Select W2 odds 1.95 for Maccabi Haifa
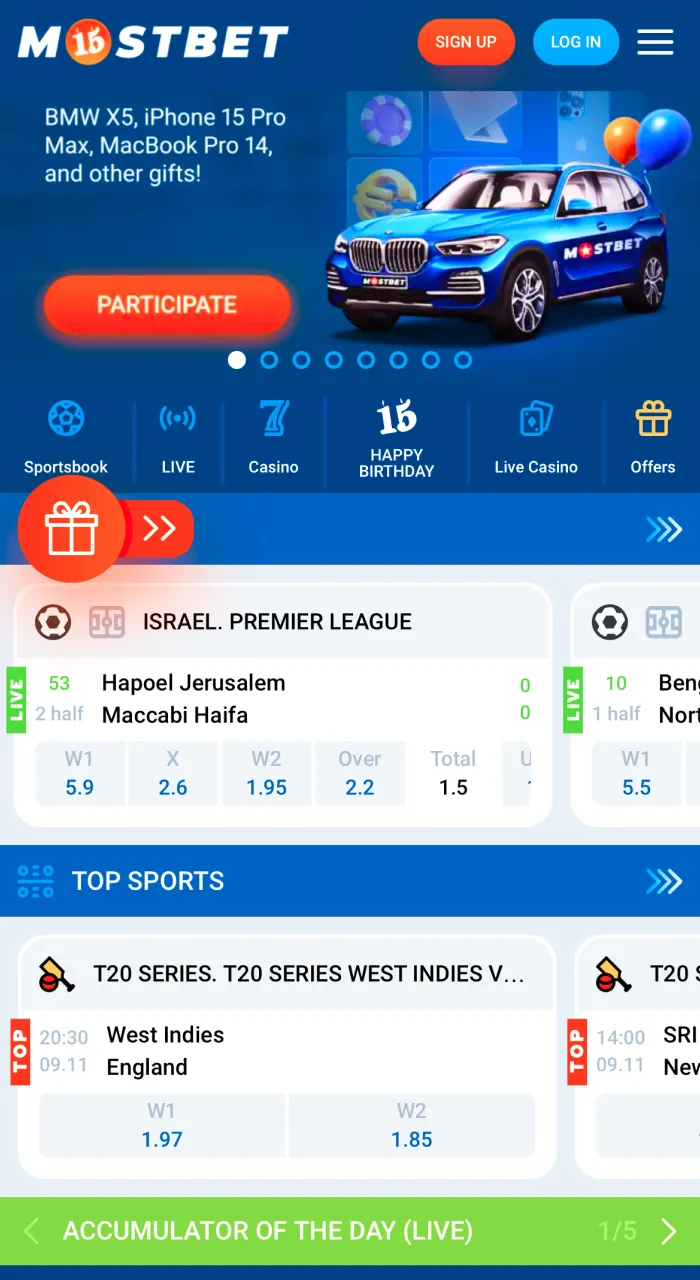 266,773
